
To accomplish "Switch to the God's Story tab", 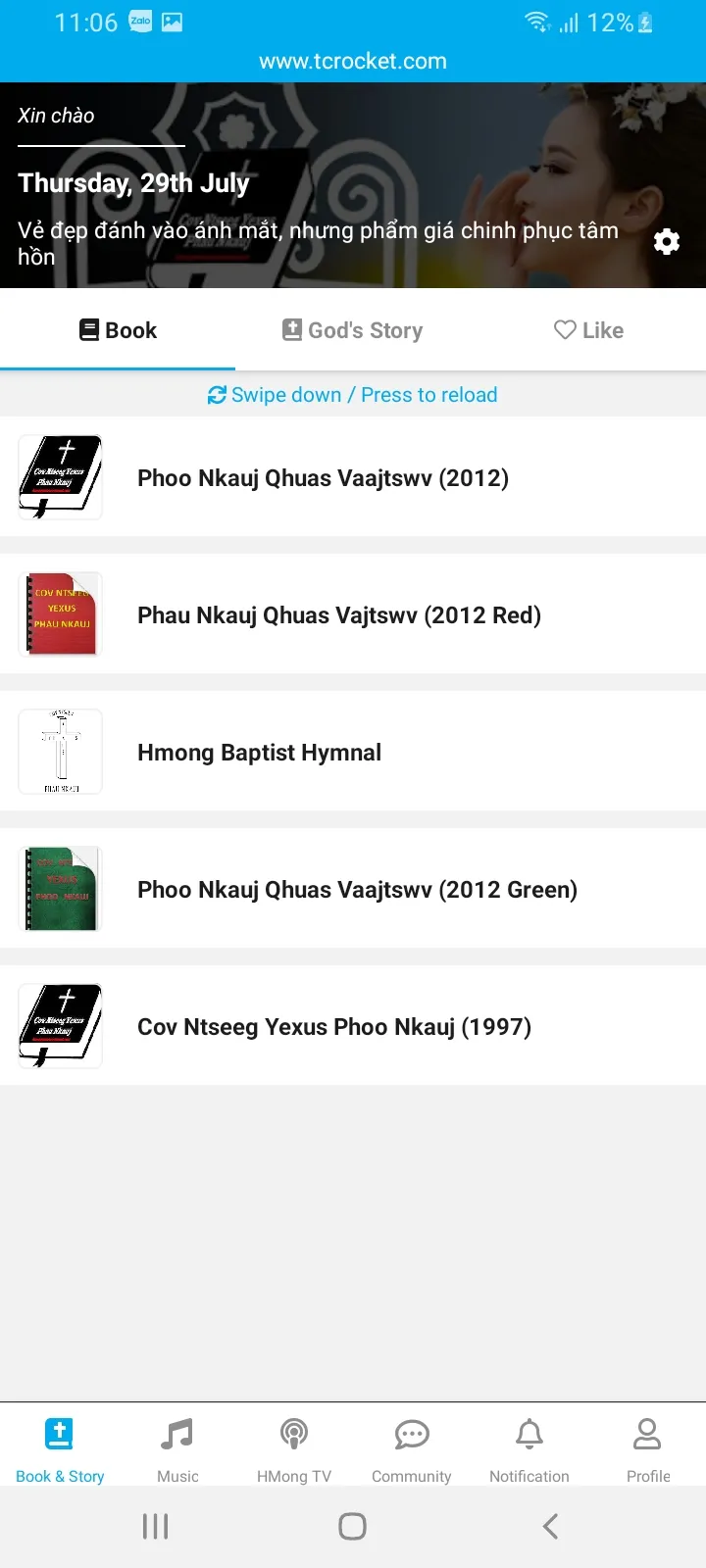I will [353, 330].
